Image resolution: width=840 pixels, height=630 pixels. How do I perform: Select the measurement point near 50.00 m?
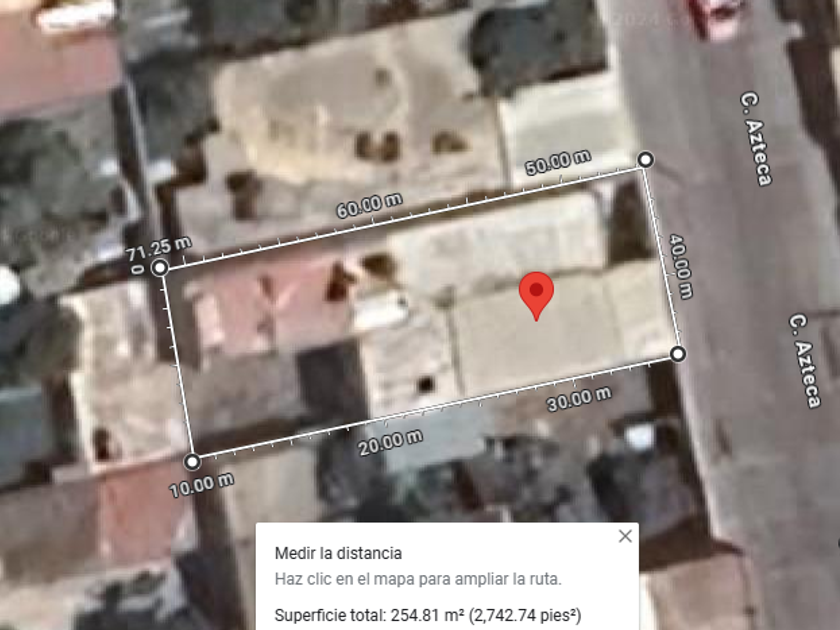point(646,160)
